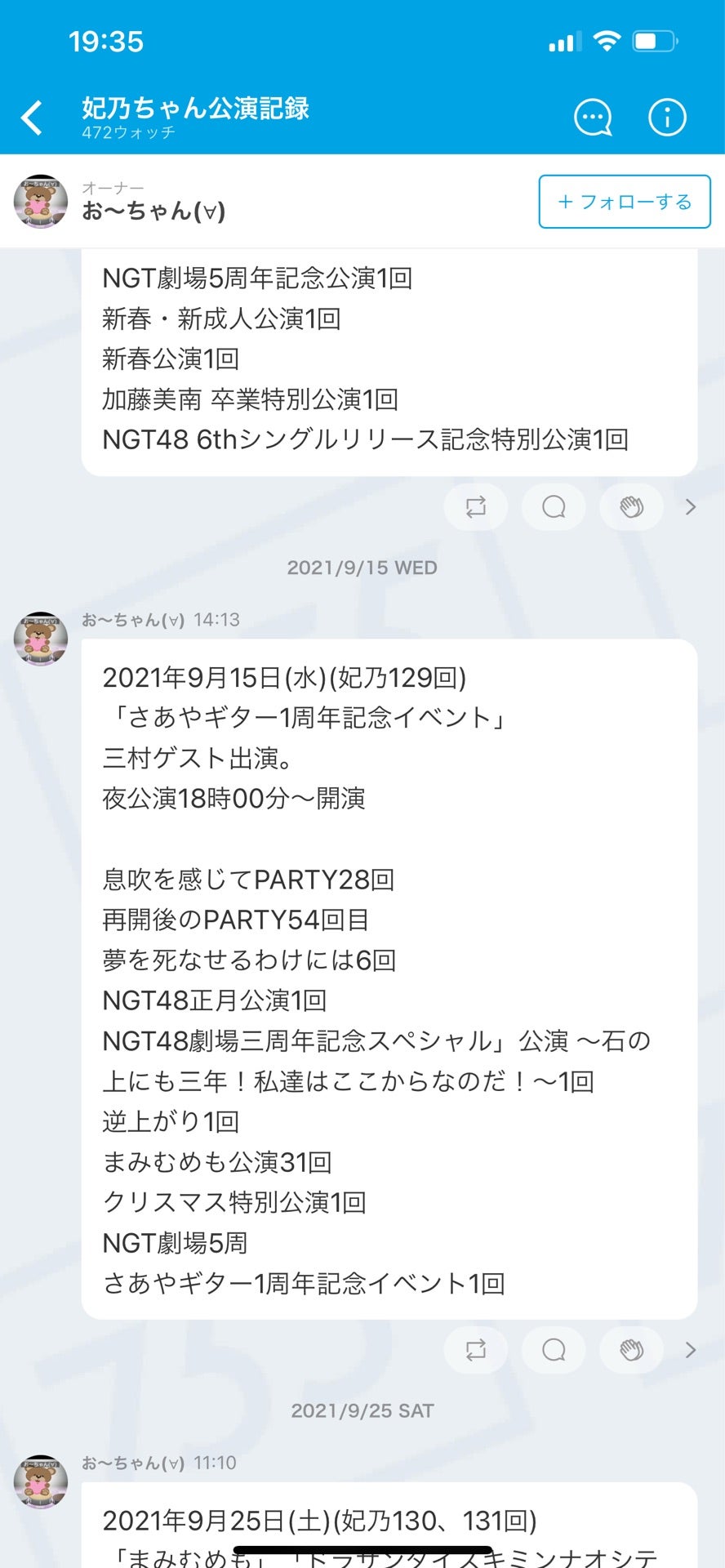Comment on the 加藤美南 卒業特別公演 post
The width and height of the screenshot is (725, 1568).
554,507
